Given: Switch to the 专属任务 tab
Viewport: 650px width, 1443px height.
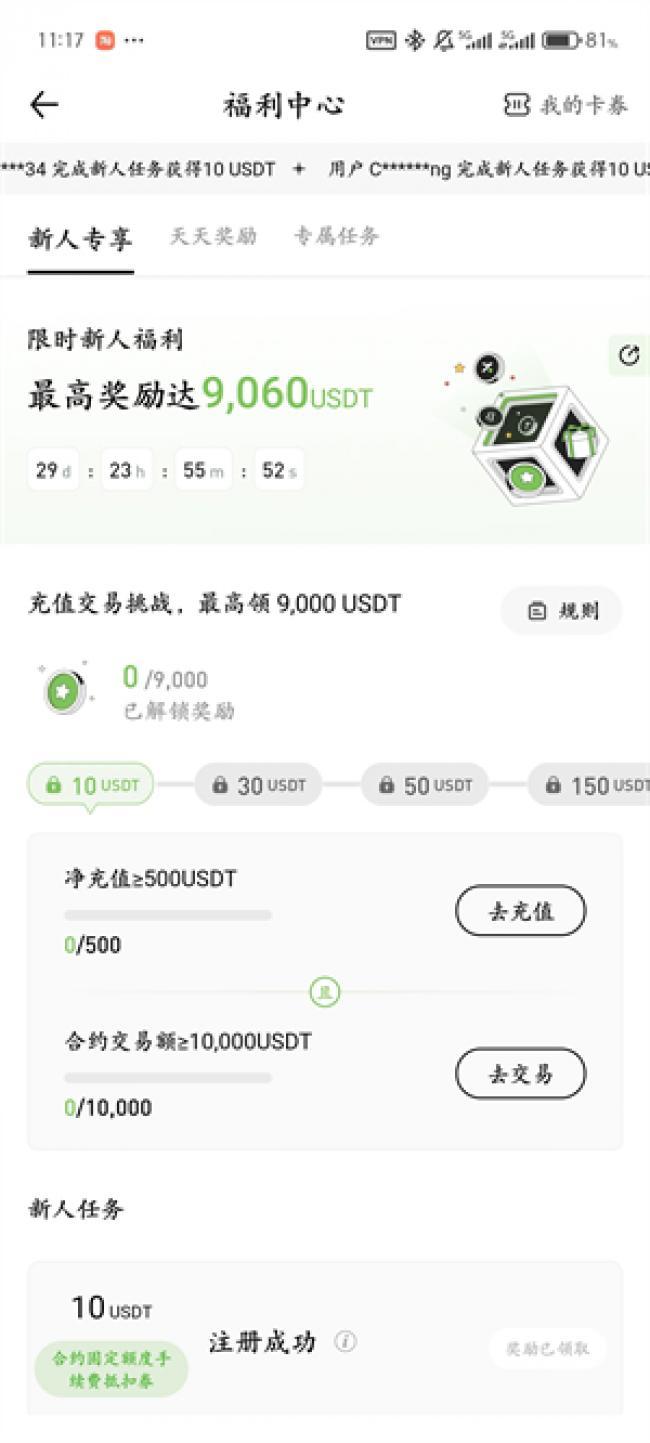Looking at the screenshot, I should [x=336, y=237].
